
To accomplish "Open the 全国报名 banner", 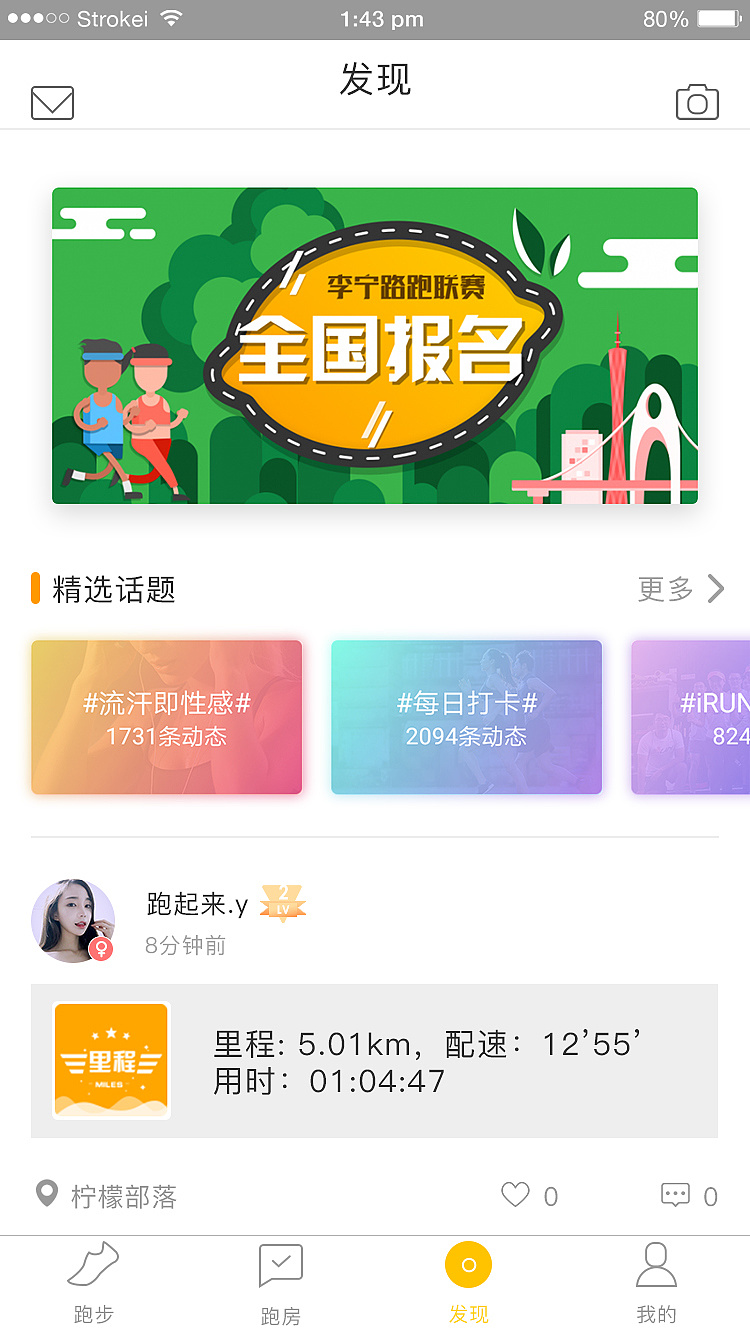I will click(x=375, y=346).
